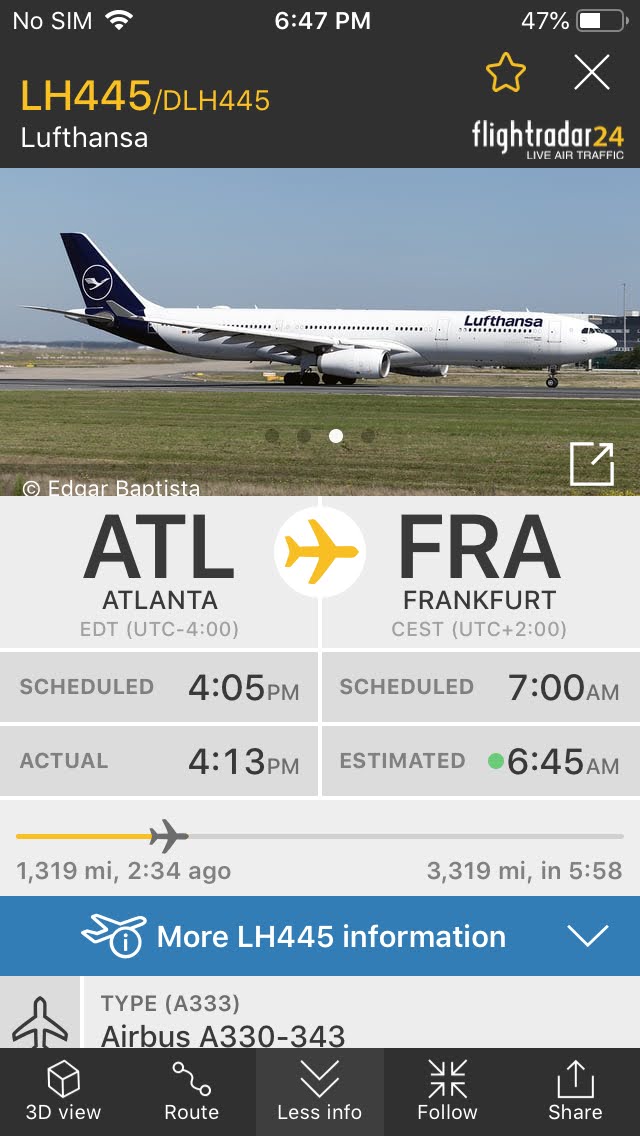Open Atlanta ATL airport details
Screen dimensions: 640x1136
click(159, 572)
